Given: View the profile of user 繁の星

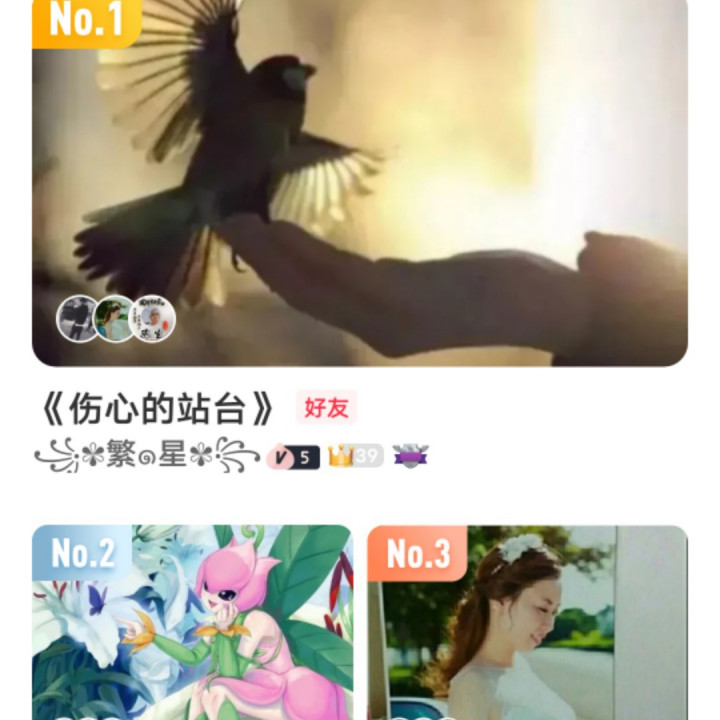Looking at the screenshot, I should pyautogui.click(x=147, y=457).
